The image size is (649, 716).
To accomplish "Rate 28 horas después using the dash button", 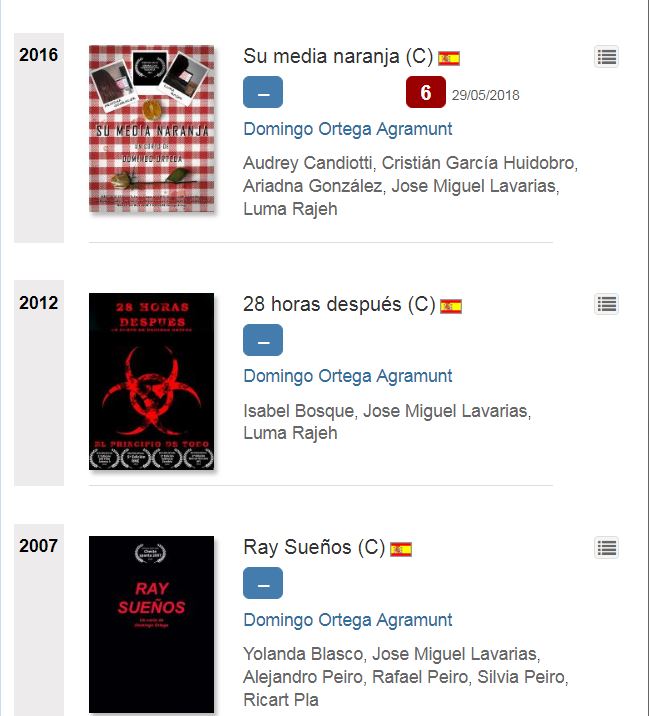I will coord(263,340).
